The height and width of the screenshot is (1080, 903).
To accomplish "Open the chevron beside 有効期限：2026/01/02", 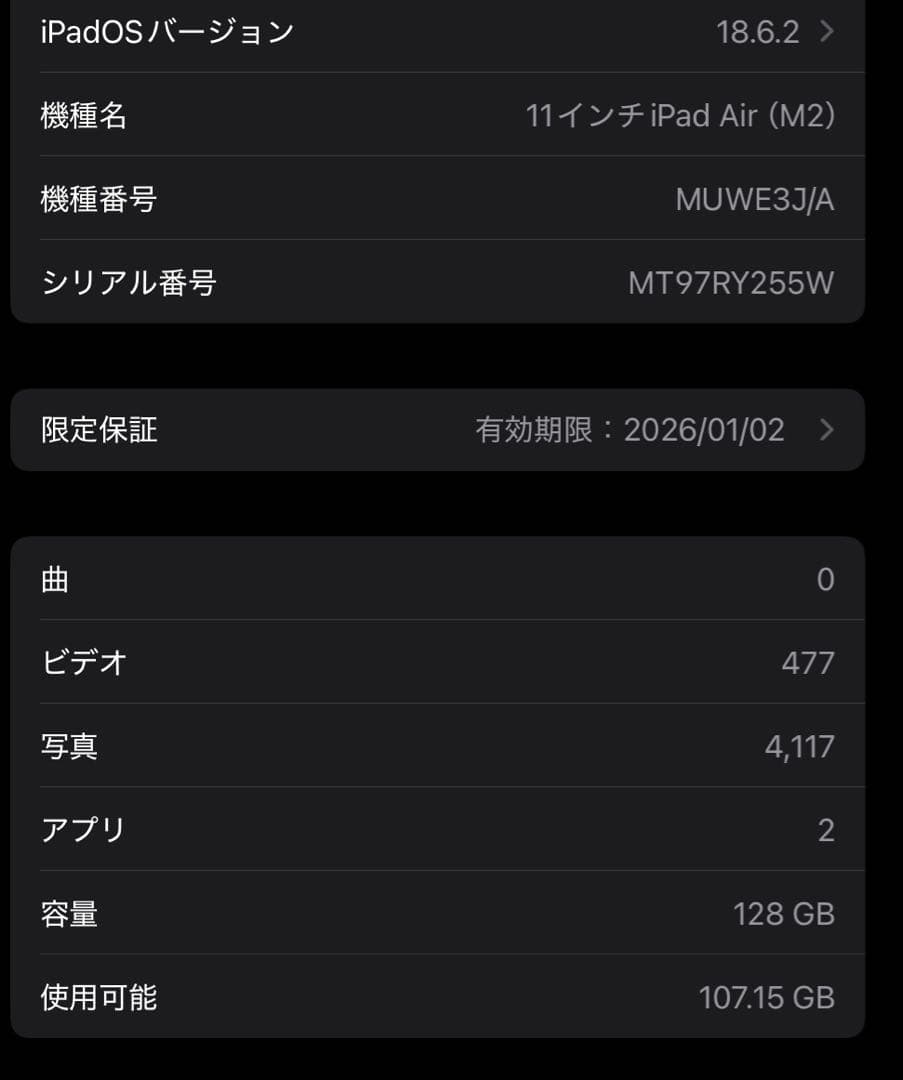I will click(826, 429).
